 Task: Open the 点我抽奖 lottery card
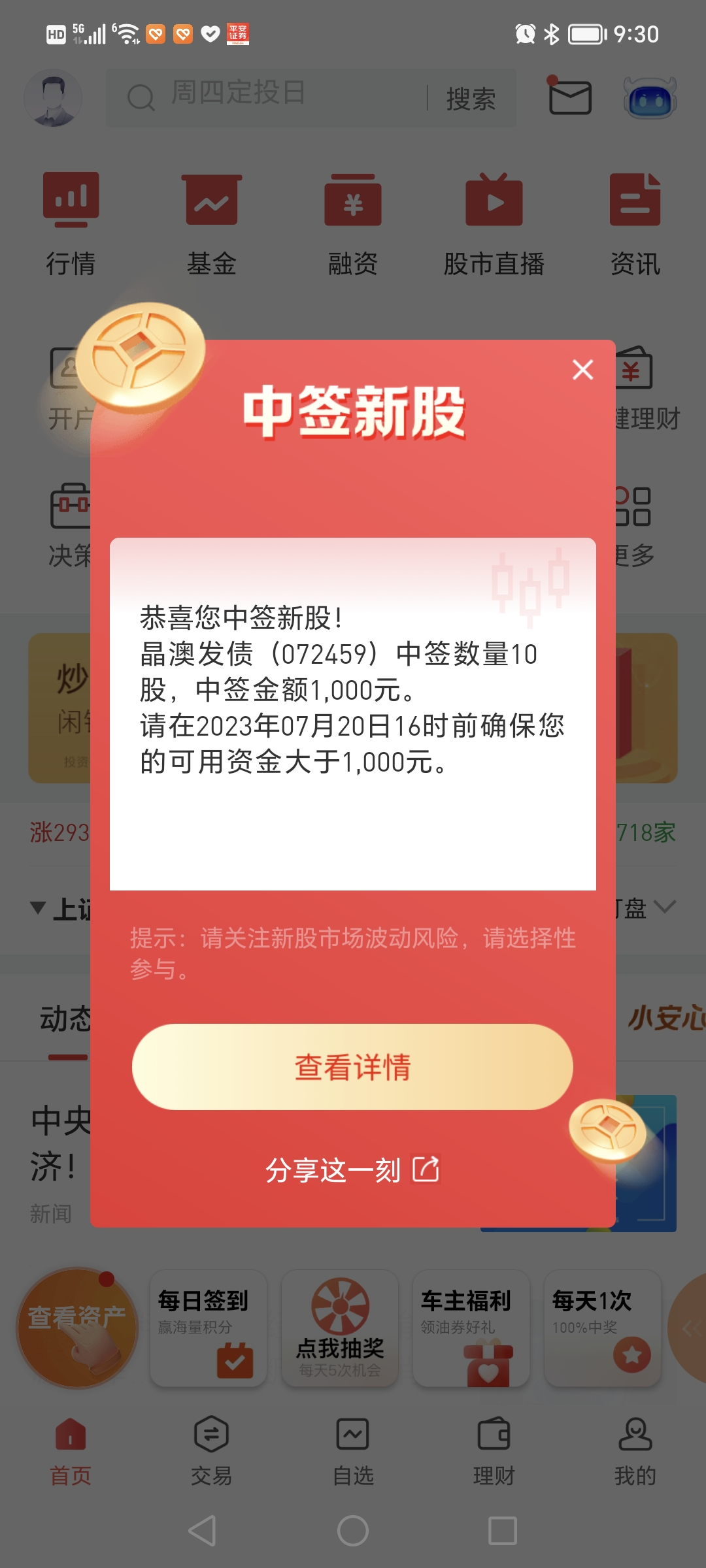(339, 1328)
